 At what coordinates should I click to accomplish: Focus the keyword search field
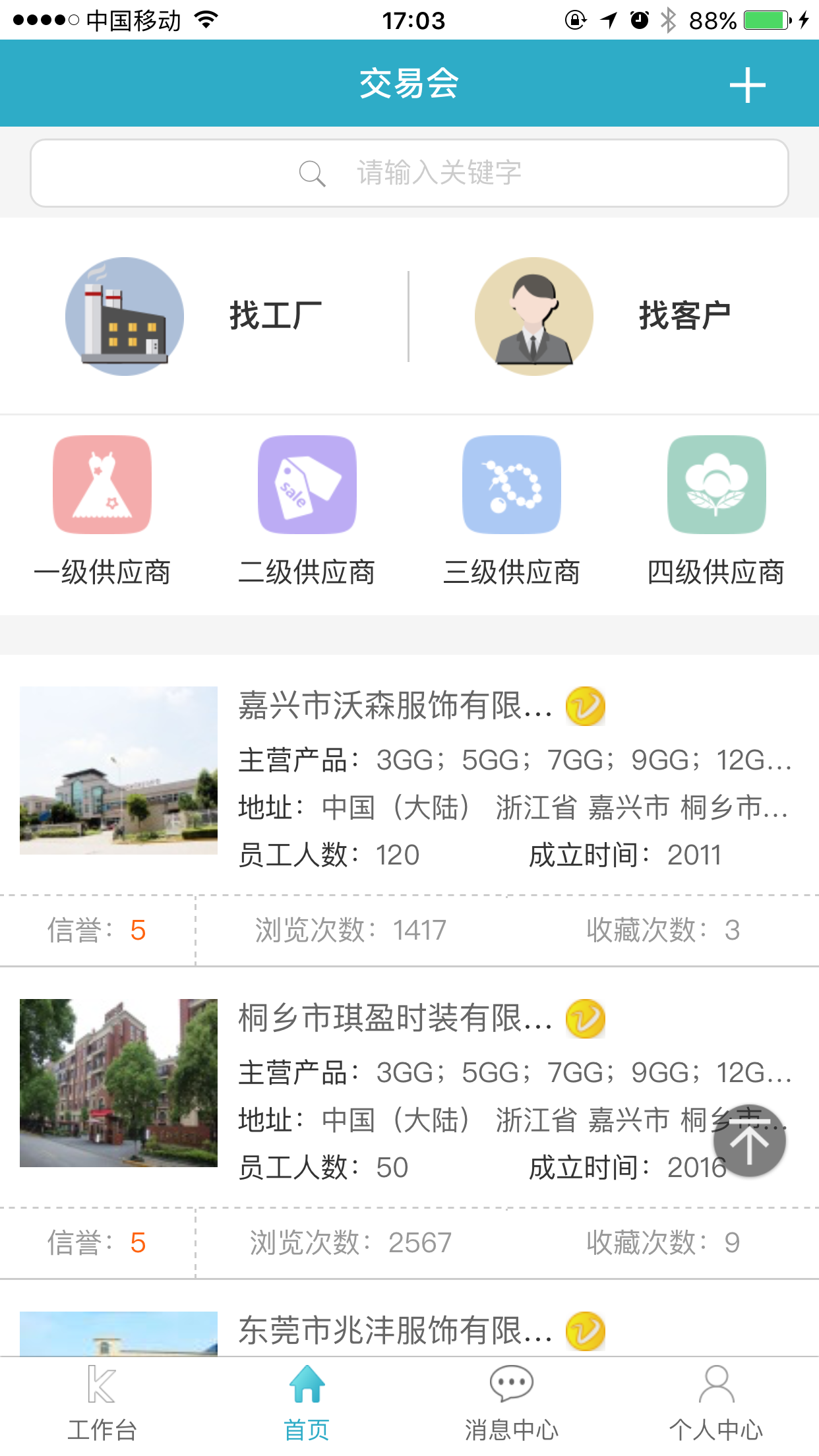click(x=409, y=173)
